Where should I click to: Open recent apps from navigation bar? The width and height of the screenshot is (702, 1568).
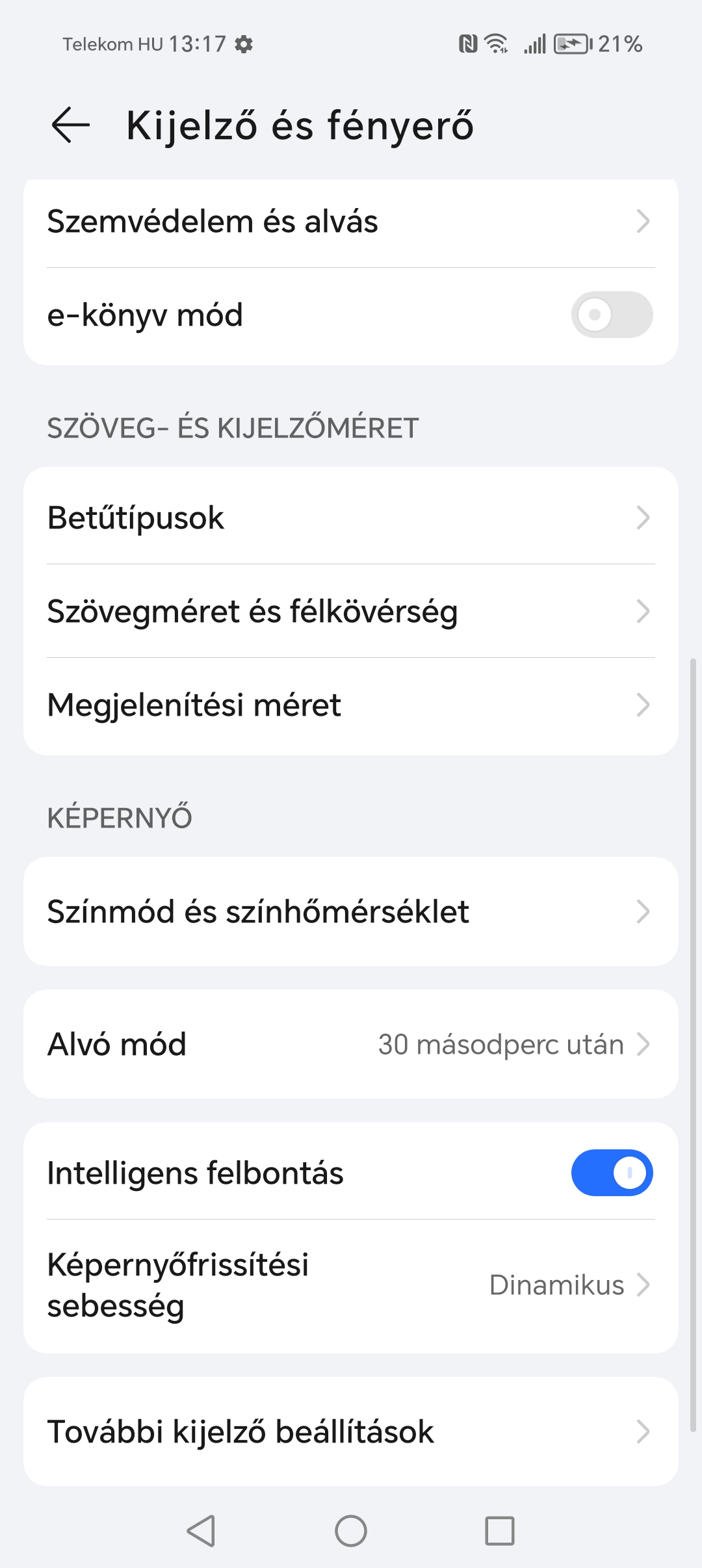pyautogui.click(x=500, y=1531)
